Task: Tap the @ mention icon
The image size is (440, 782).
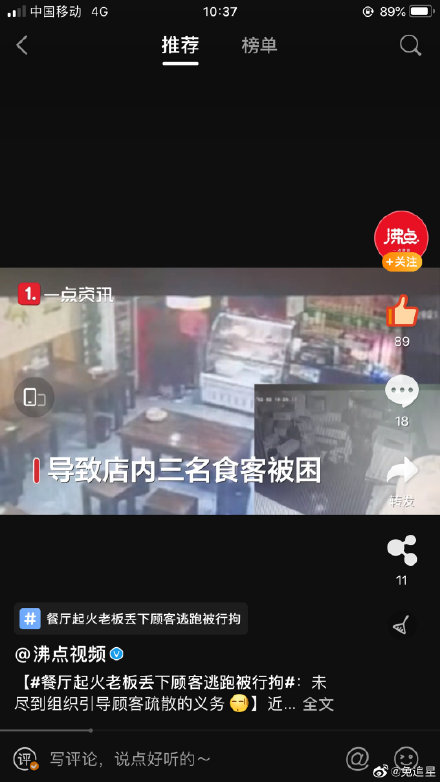Action: click(358, 759)
